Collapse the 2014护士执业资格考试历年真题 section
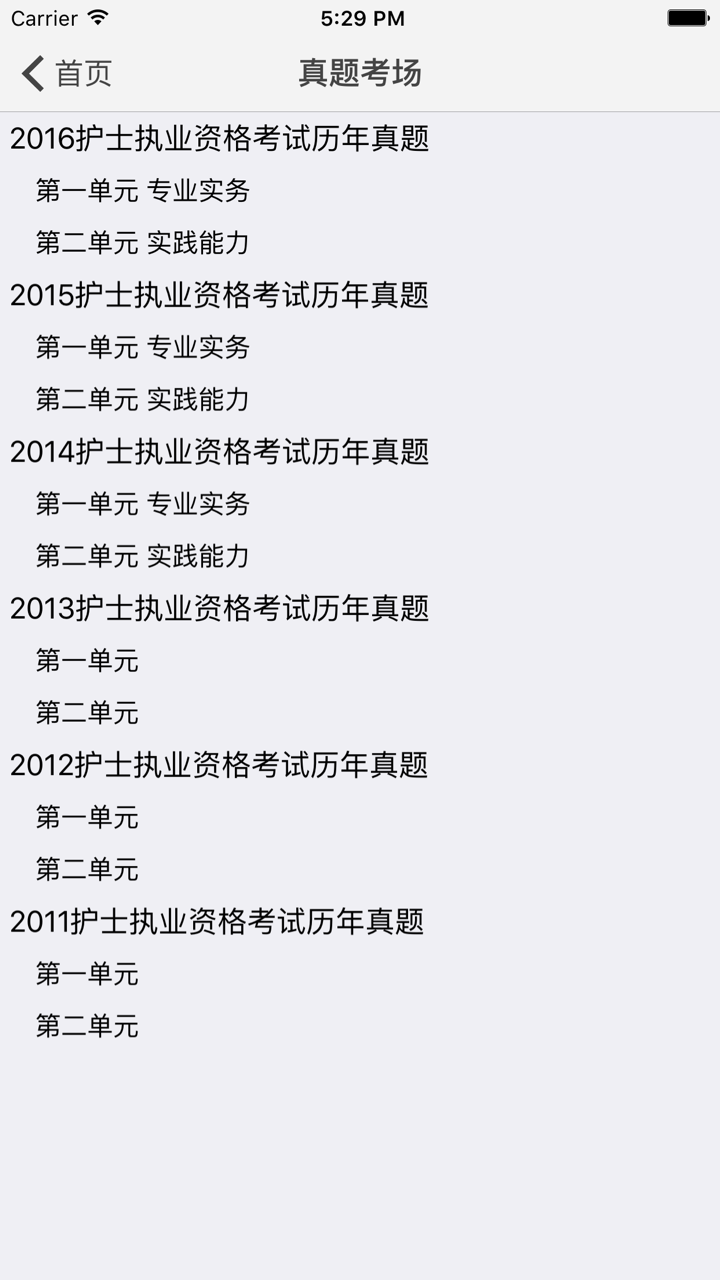Viewport: 720px width, 1280px height. click(221, 453)
